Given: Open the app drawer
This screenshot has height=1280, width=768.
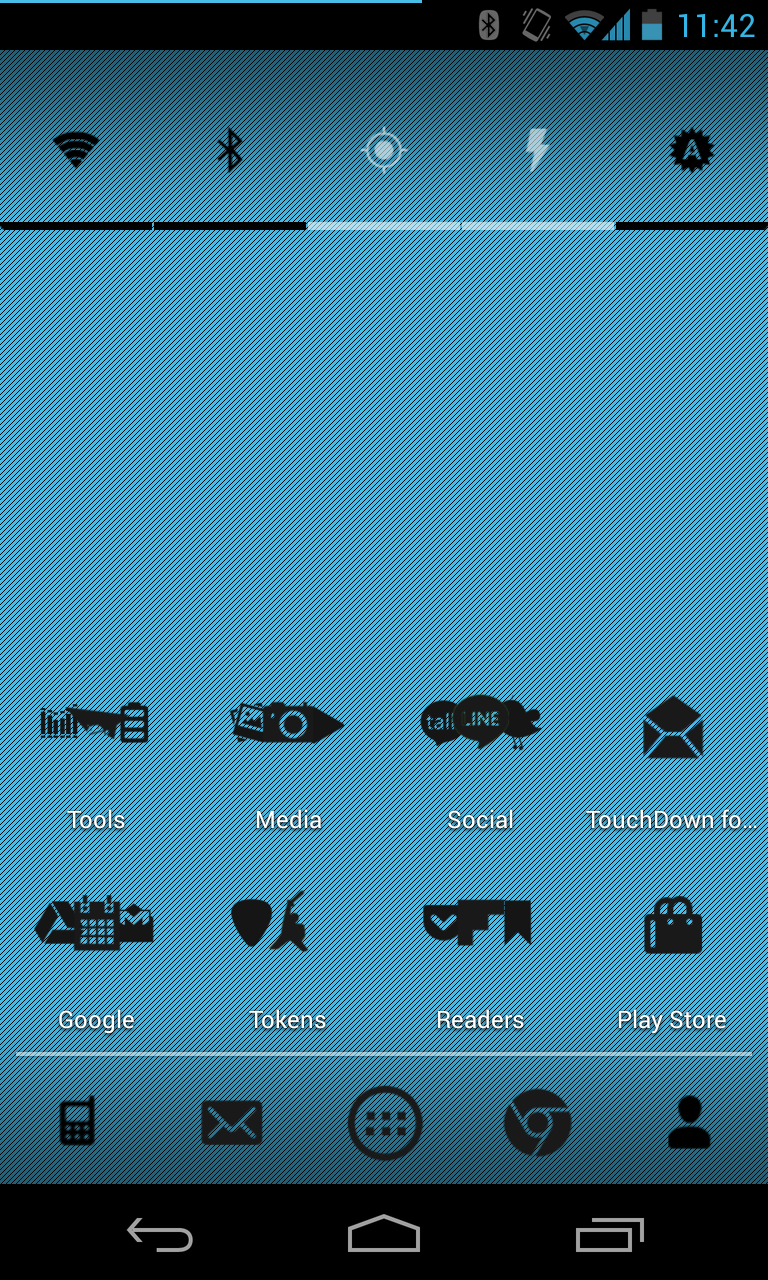Looking at the screenshot, I should tap(385, 1122).
